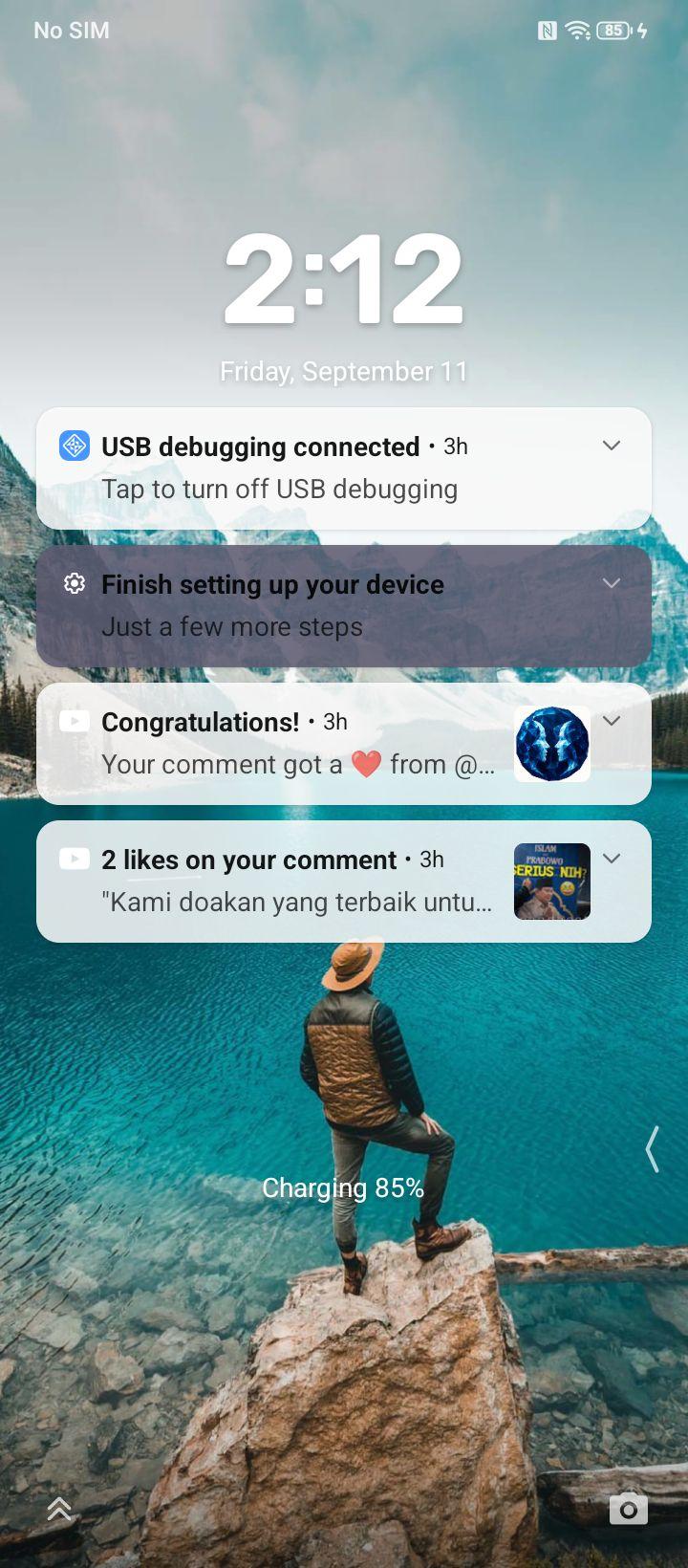688x1568 pixels.
Task: Expand the 2 likes notification chevron
Action: click(612, 859)
